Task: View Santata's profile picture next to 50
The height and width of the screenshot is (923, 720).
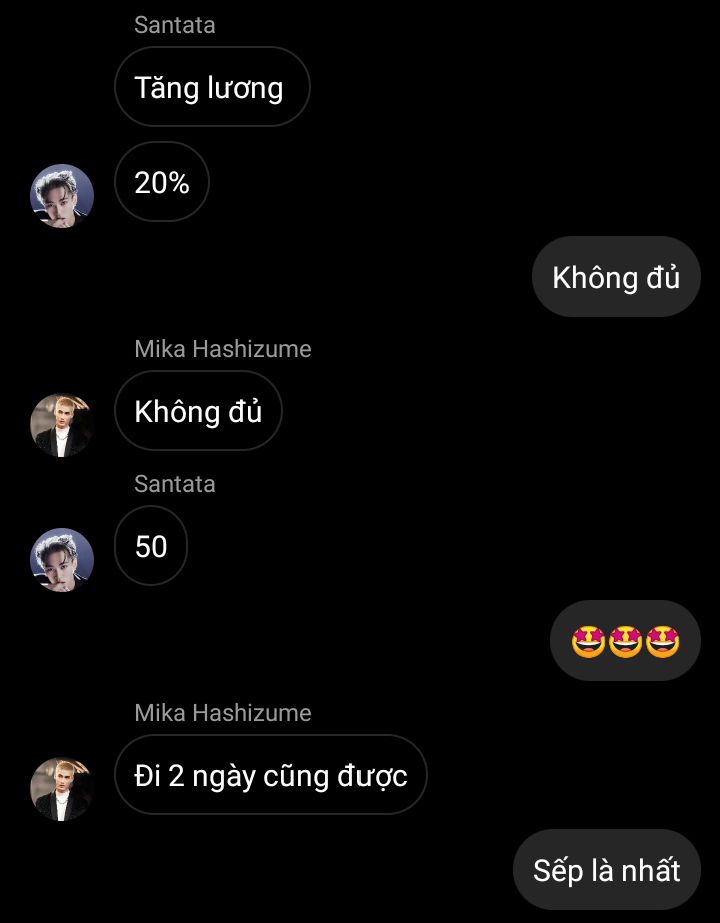Action: [62, 560]
